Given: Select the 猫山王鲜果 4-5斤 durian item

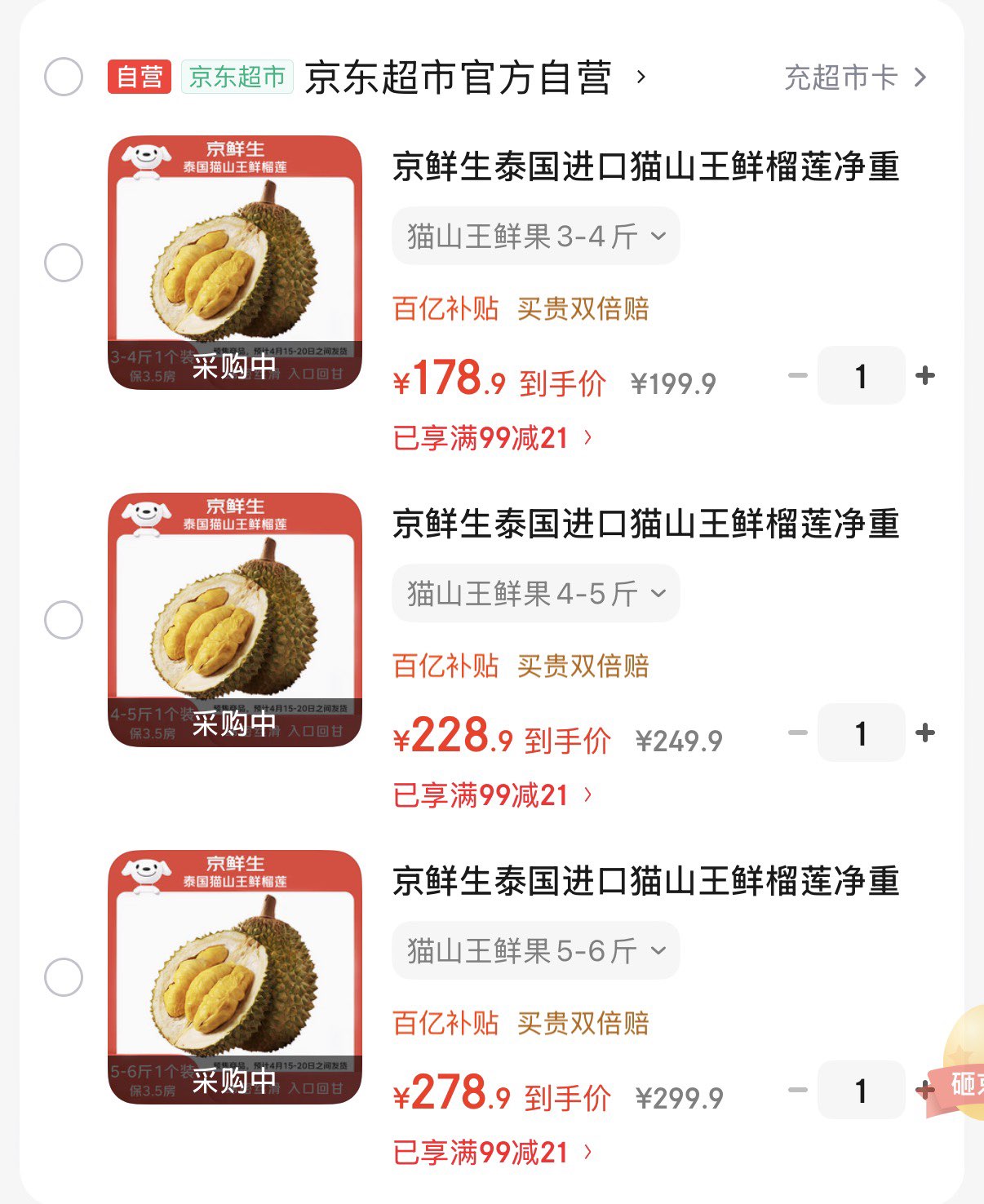Looking at the screenshot, I should point(64,620).
